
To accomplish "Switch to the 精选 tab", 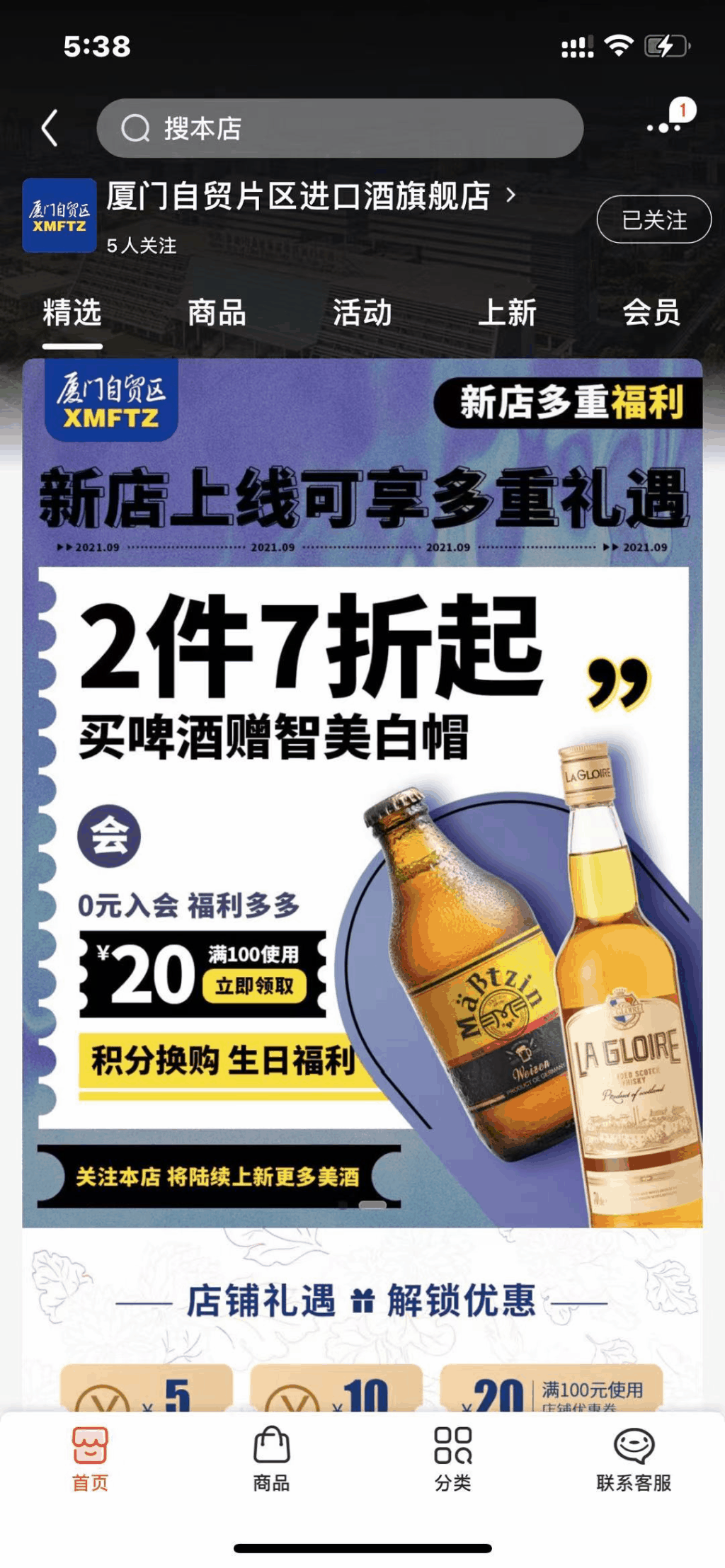I will 72,313.
